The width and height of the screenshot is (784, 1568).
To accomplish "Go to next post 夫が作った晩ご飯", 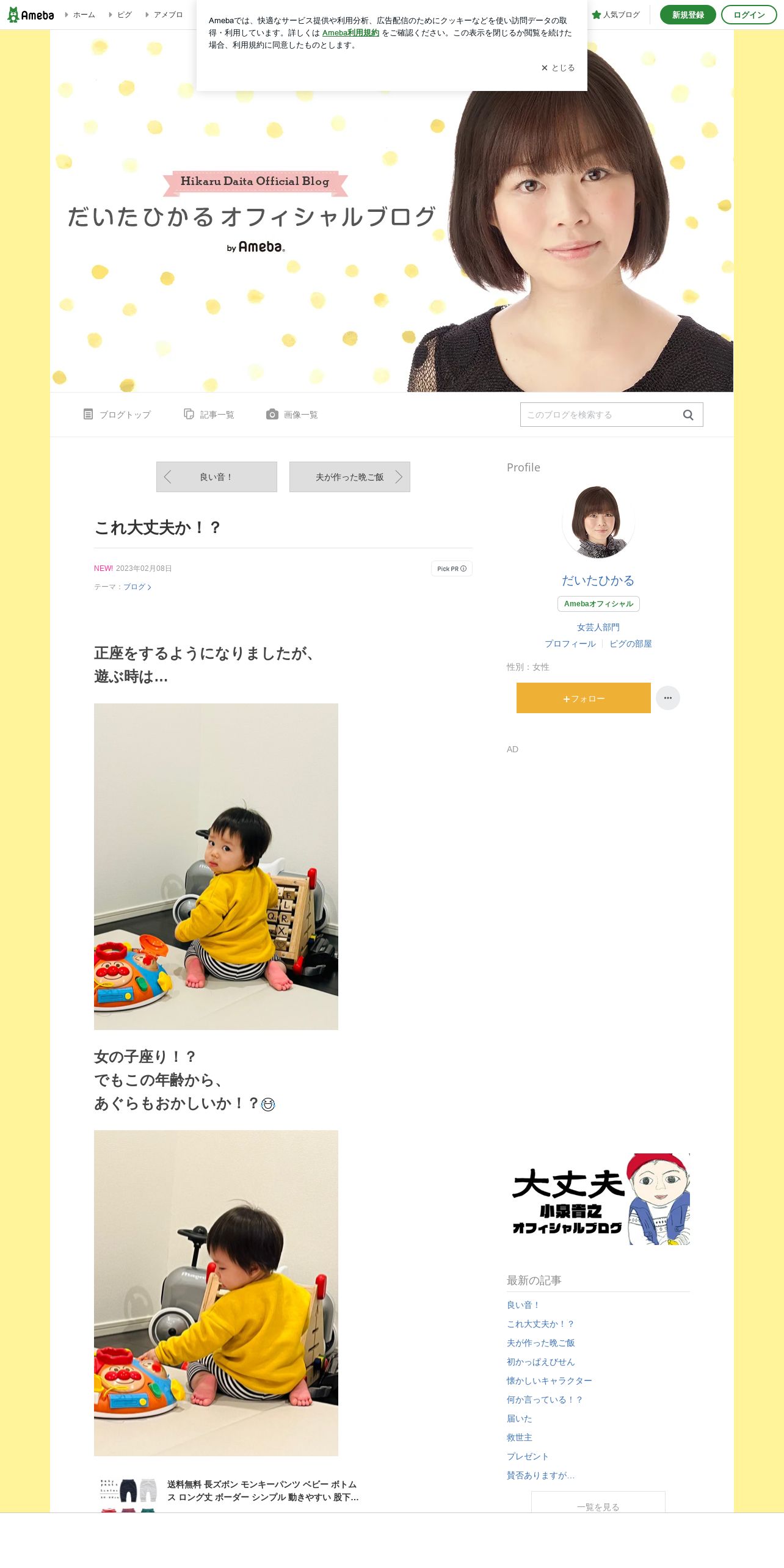I will [349, 477].
